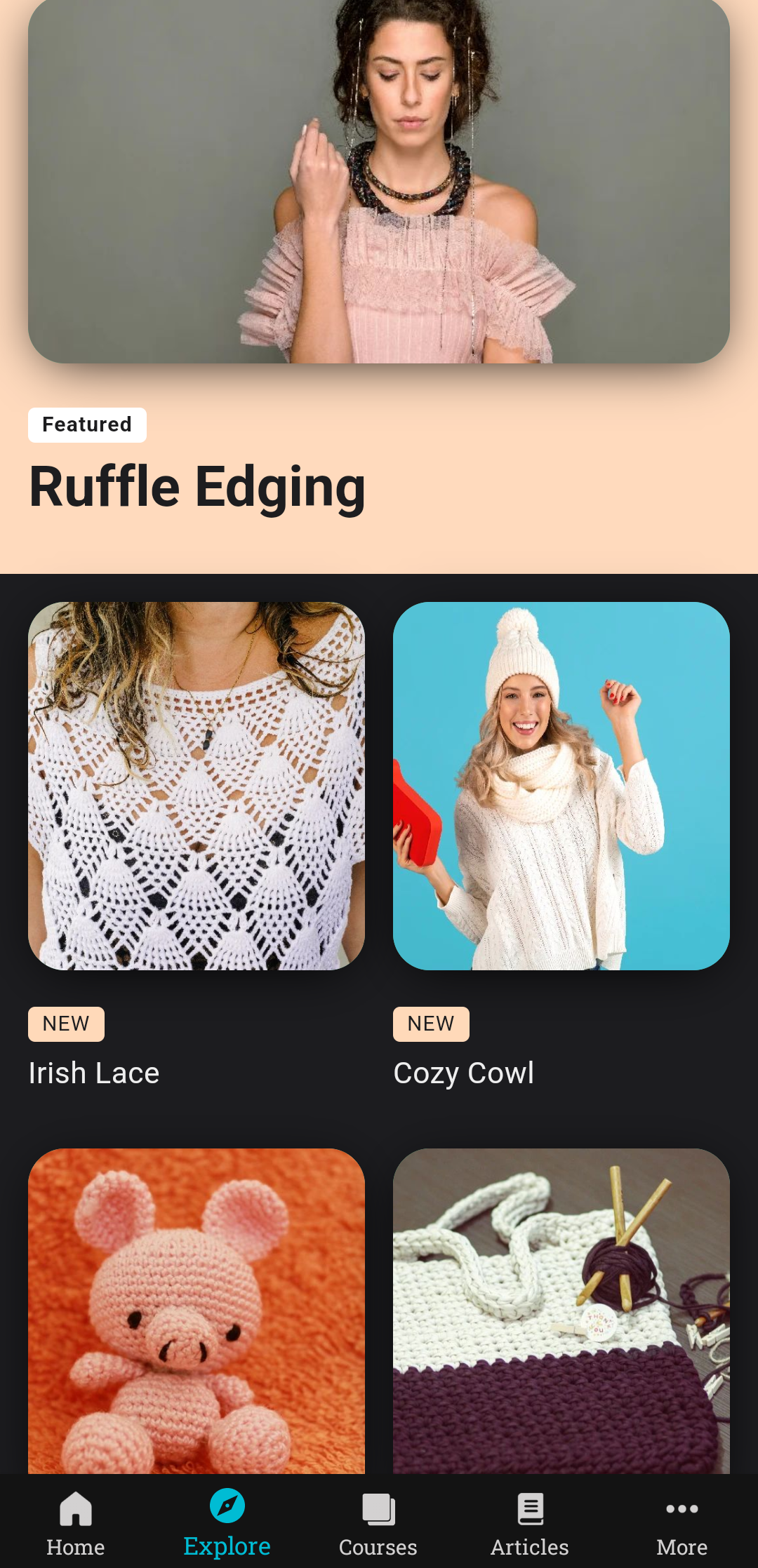Image resolution: width=758 pixels, height=1568 pixels.
Task: Open the pink crochet pig card
Action: (197, 1311)
